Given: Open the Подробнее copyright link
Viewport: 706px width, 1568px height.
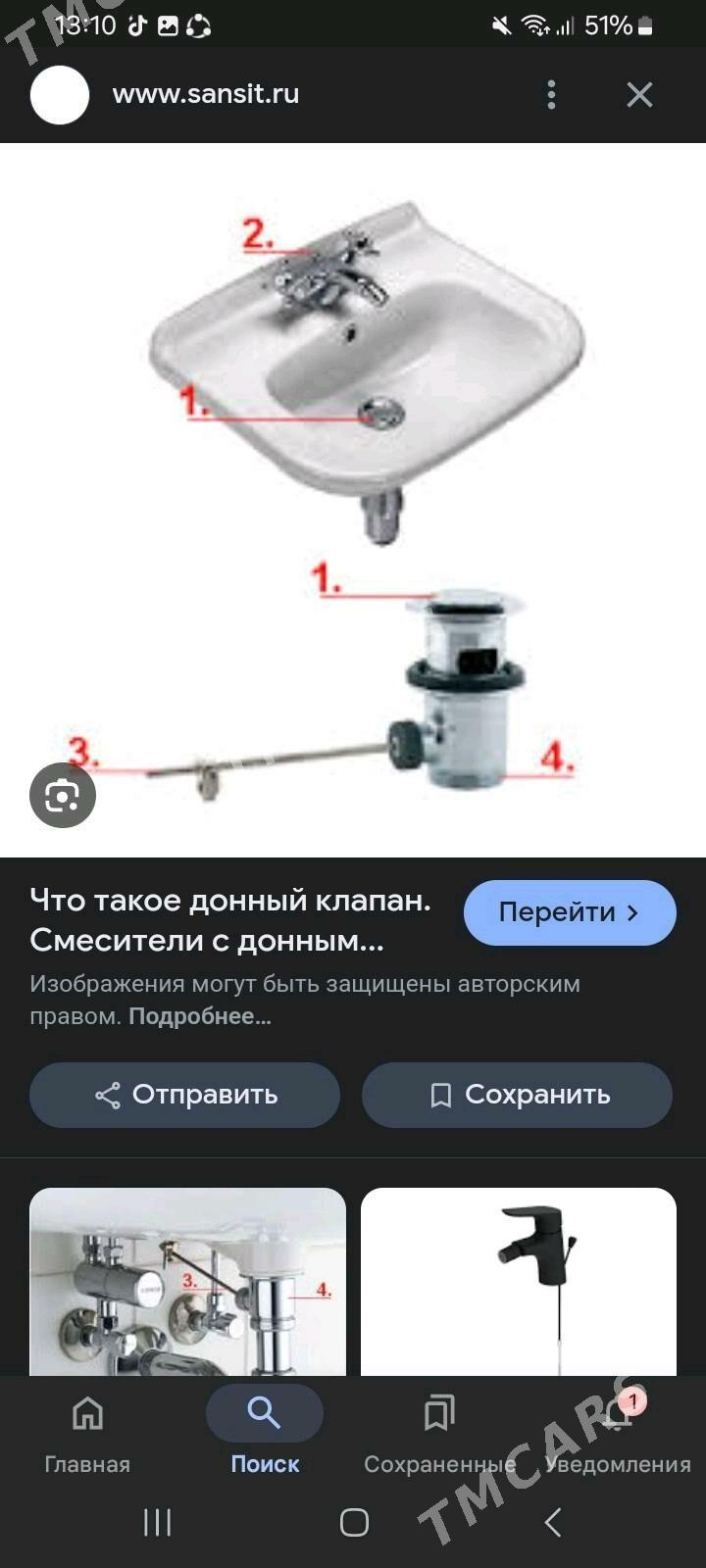Looking at the screenshot, I should [200, 1016].
